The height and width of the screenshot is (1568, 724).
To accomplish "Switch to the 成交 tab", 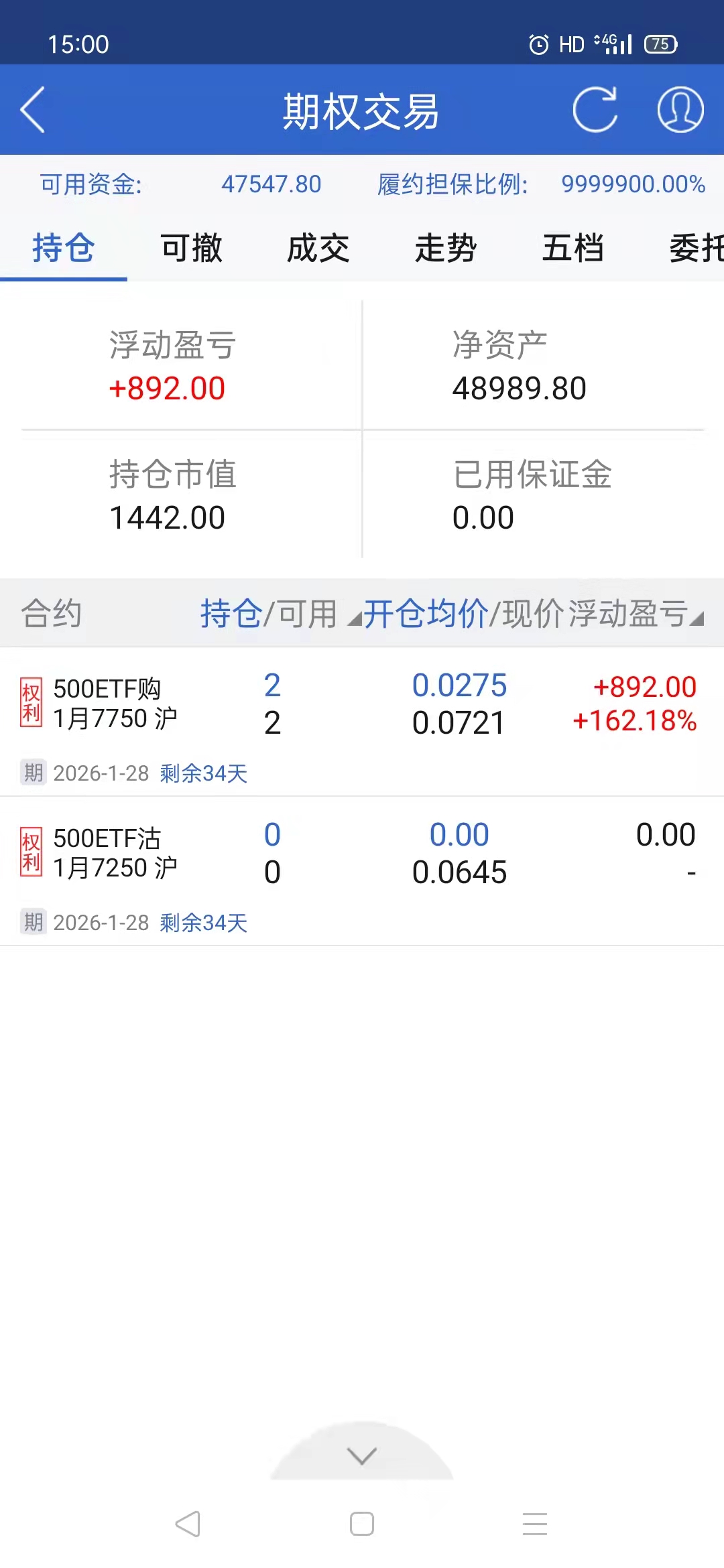I will pos(318,249).
